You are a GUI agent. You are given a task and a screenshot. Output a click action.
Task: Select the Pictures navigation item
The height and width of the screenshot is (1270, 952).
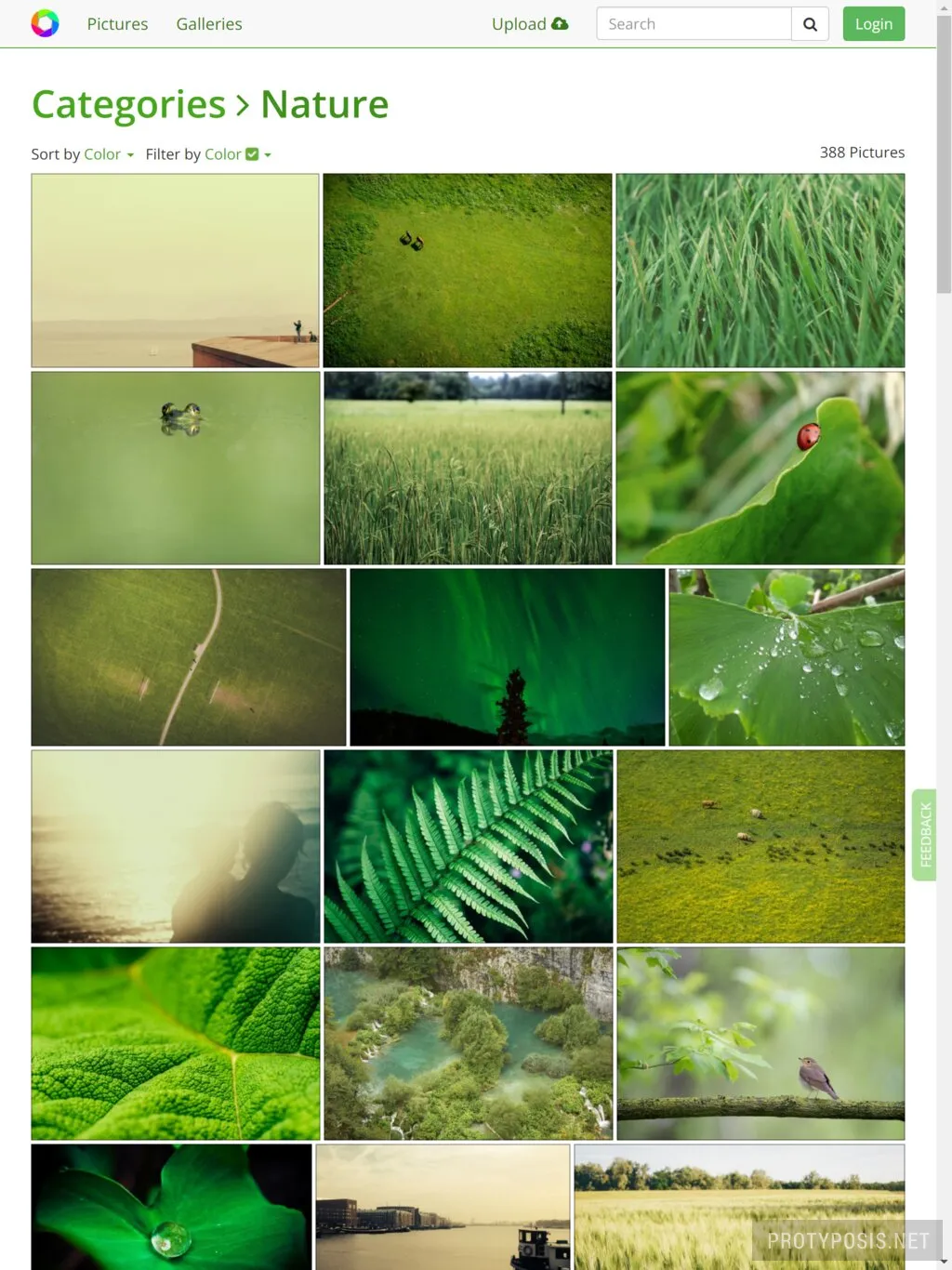click(x=117, y=23)
